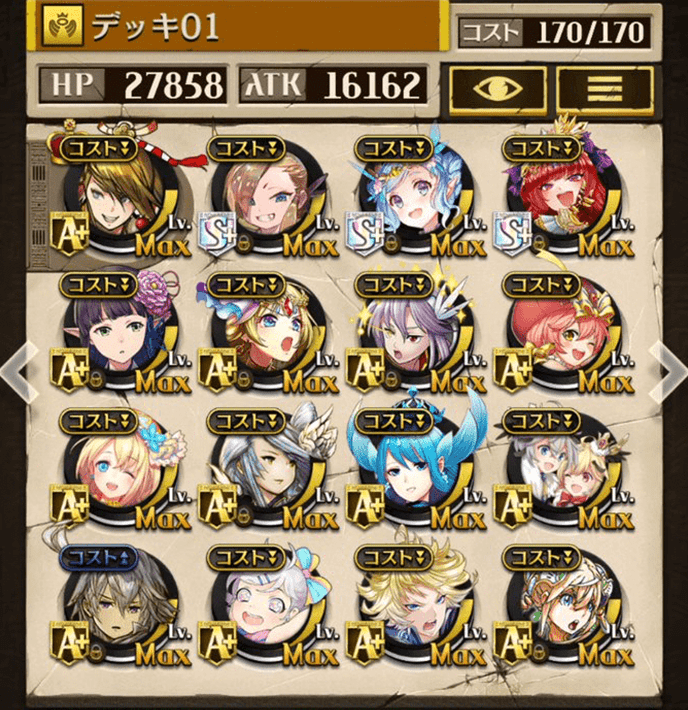Toggle deck view with the eye button

(497, 88)
